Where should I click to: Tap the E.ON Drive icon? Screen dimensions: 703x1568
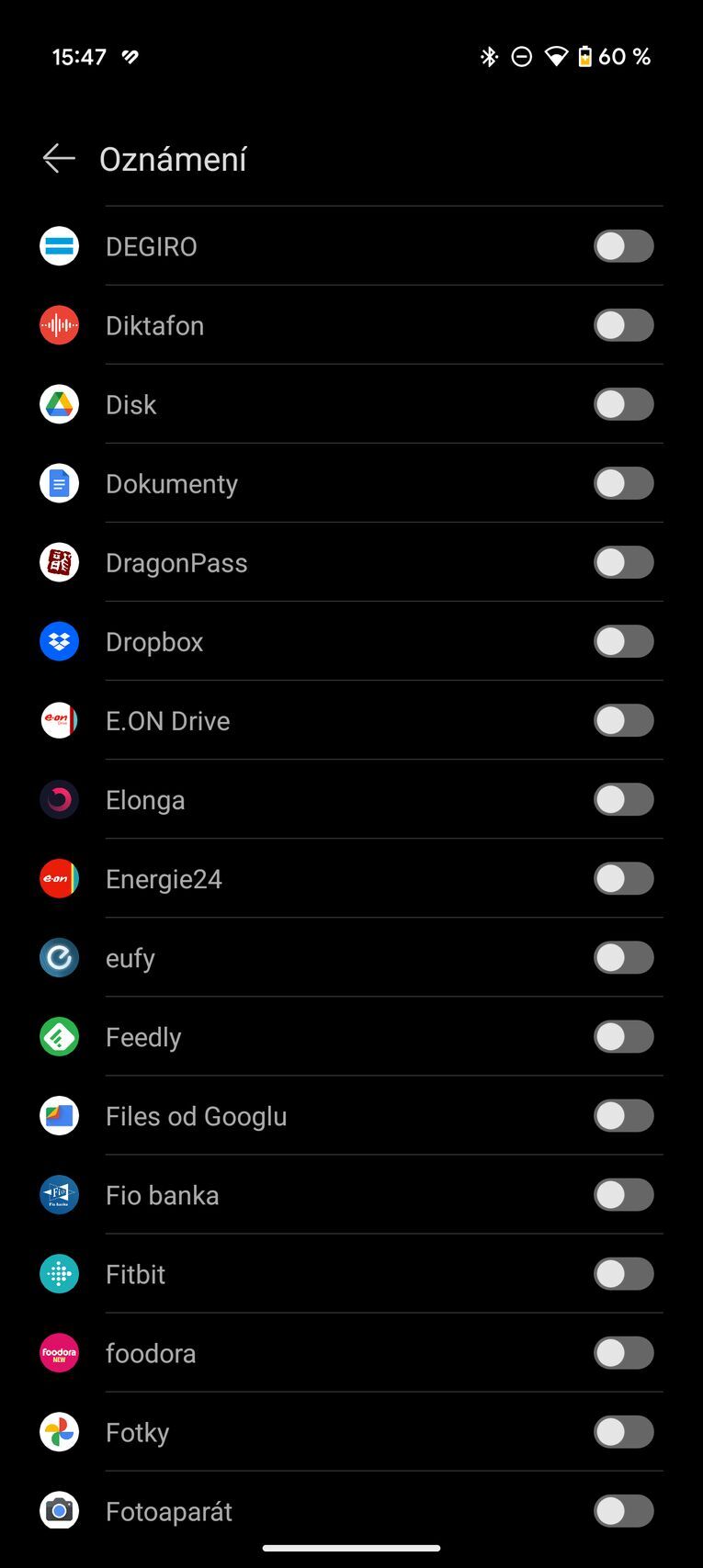coord(59,720)
